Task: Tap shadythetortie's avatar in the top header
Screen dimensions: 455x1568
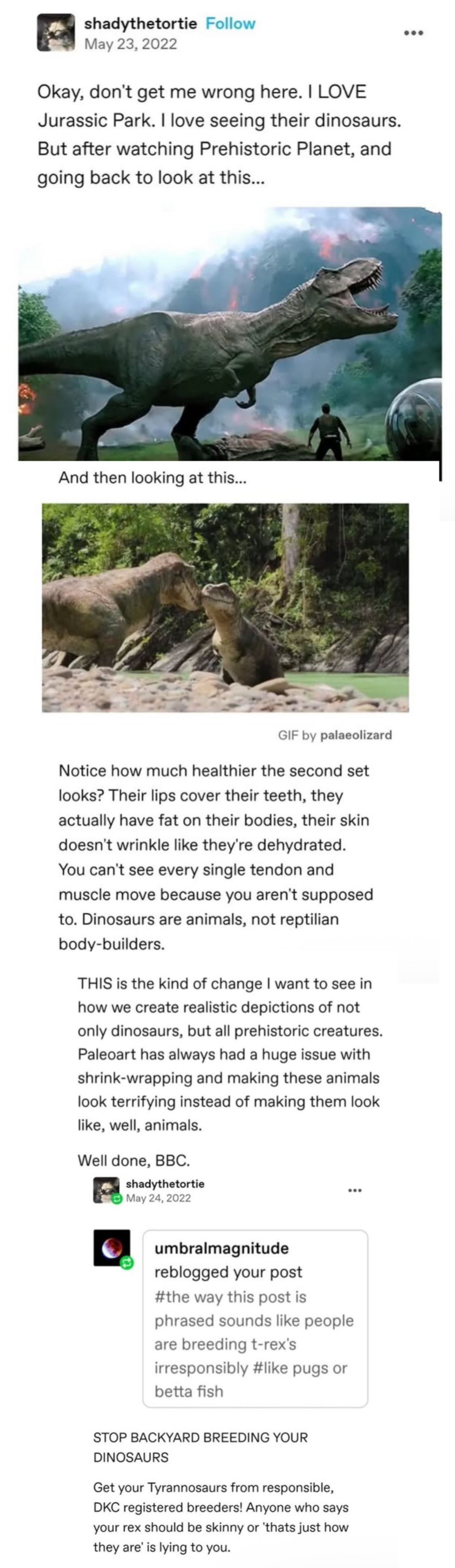Action: [x=56, y=33]
